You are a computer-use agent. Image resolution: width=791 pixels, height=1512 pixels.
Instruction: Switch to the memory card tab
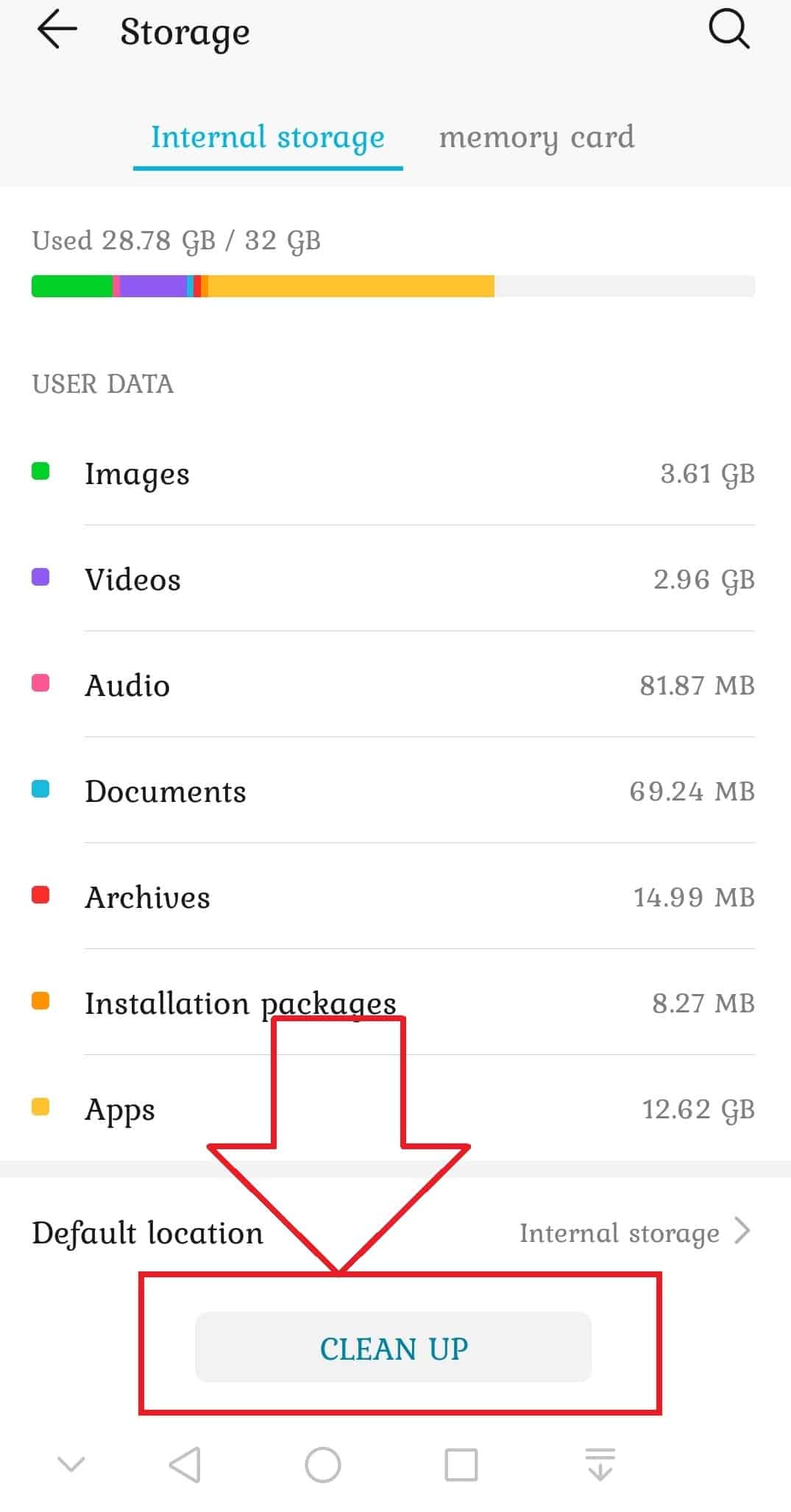pos(536,138)
